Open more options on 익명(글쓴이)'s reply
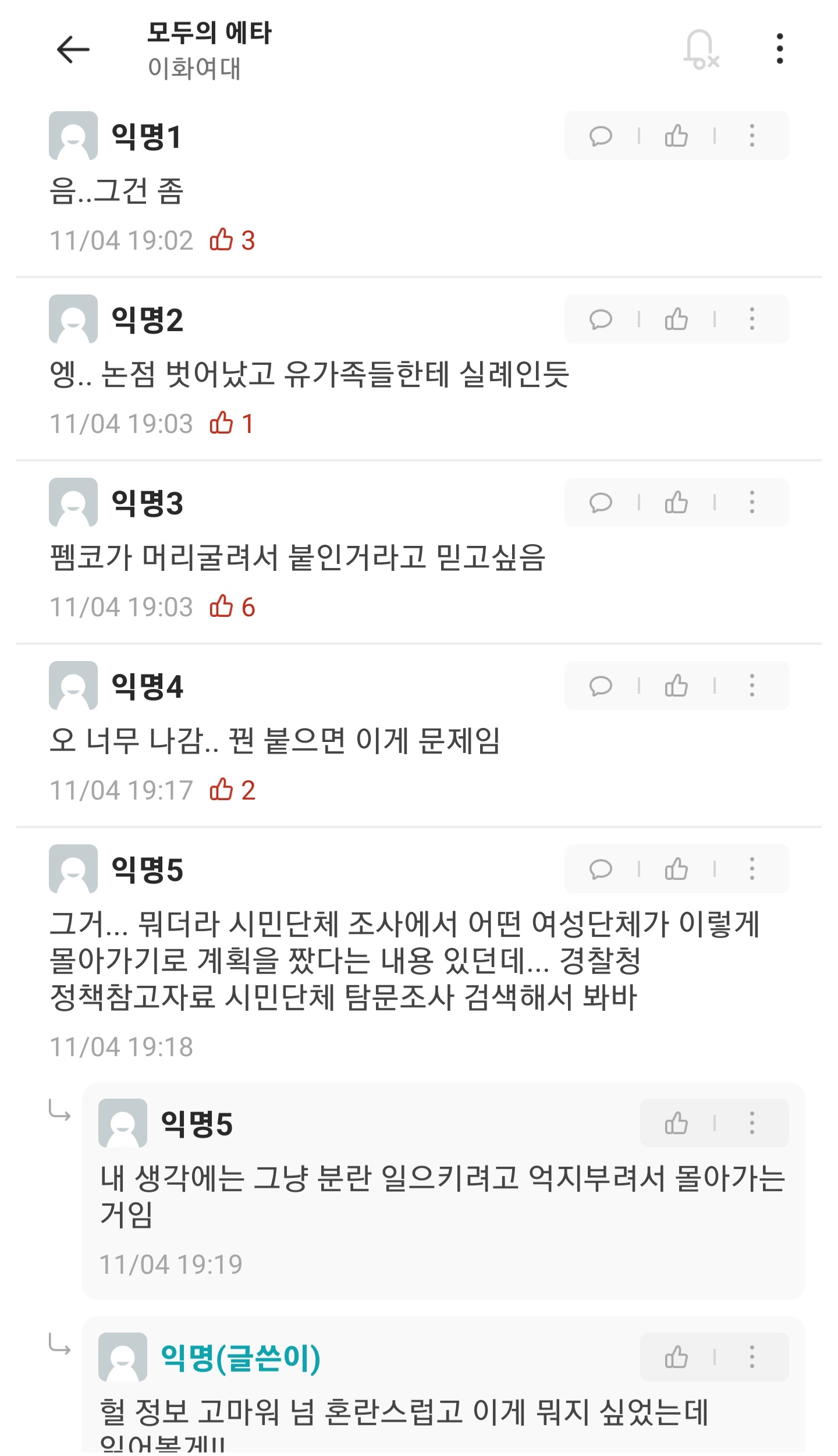Image resolution: width=838 pixels, height=1456 pixels. (752, 1358)
